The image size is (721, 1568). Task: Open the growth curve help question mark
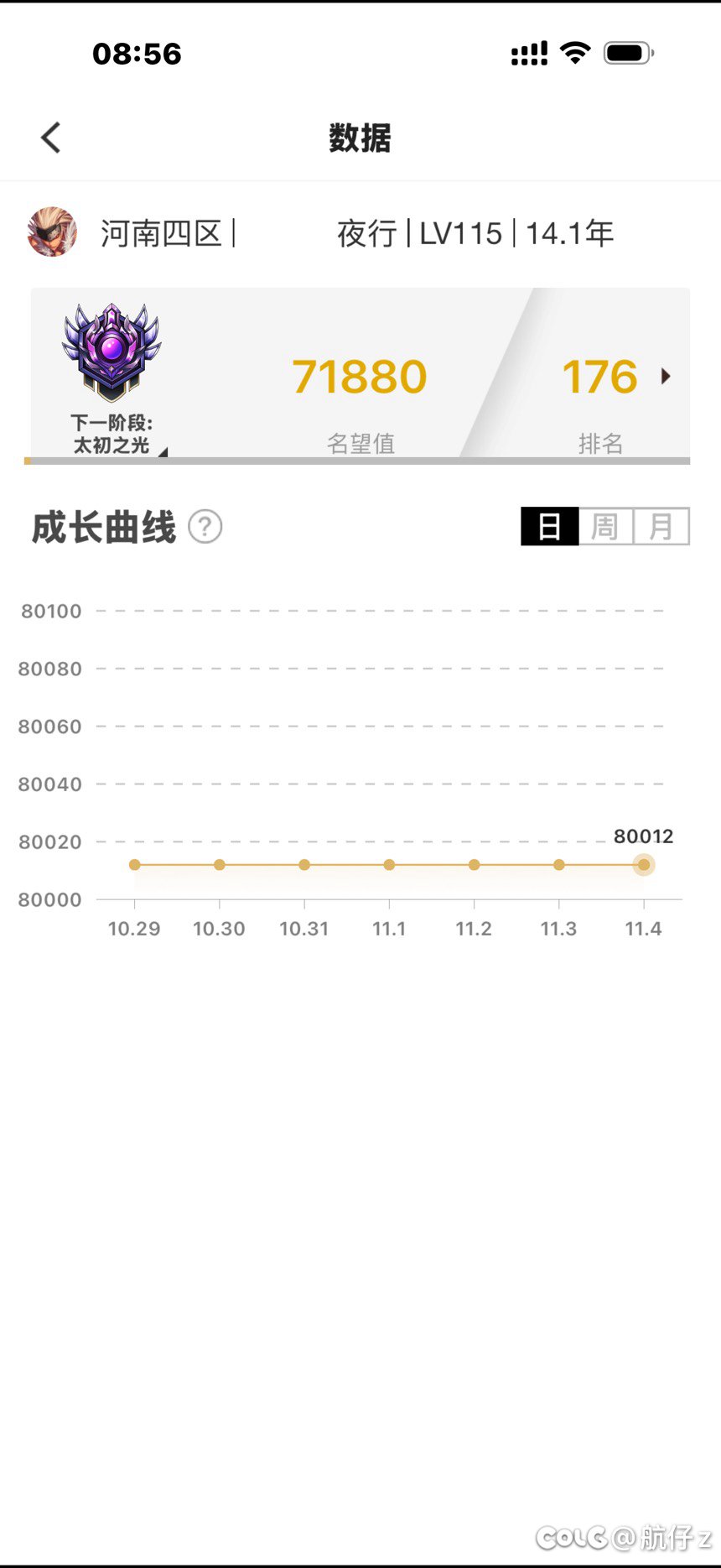pos(205,527)
